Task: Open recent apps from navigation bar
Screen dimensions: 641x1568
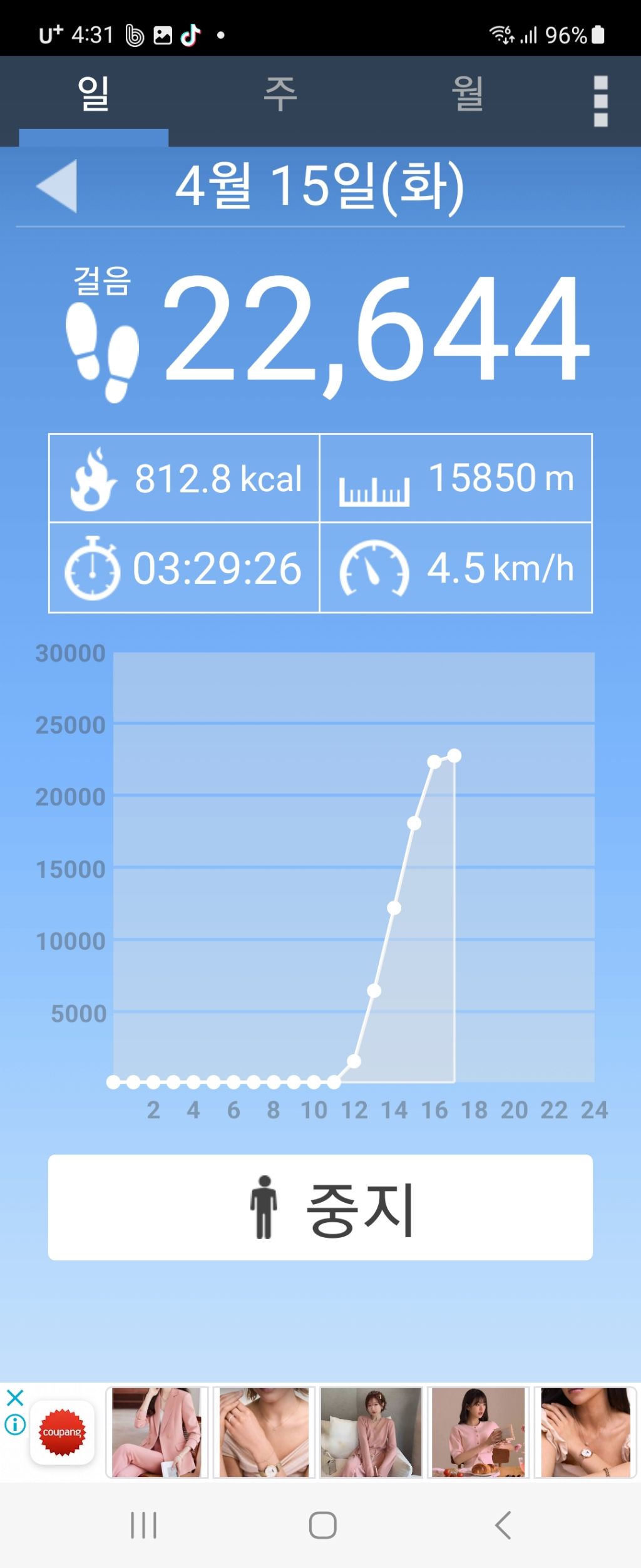Action: point(143,1525)
